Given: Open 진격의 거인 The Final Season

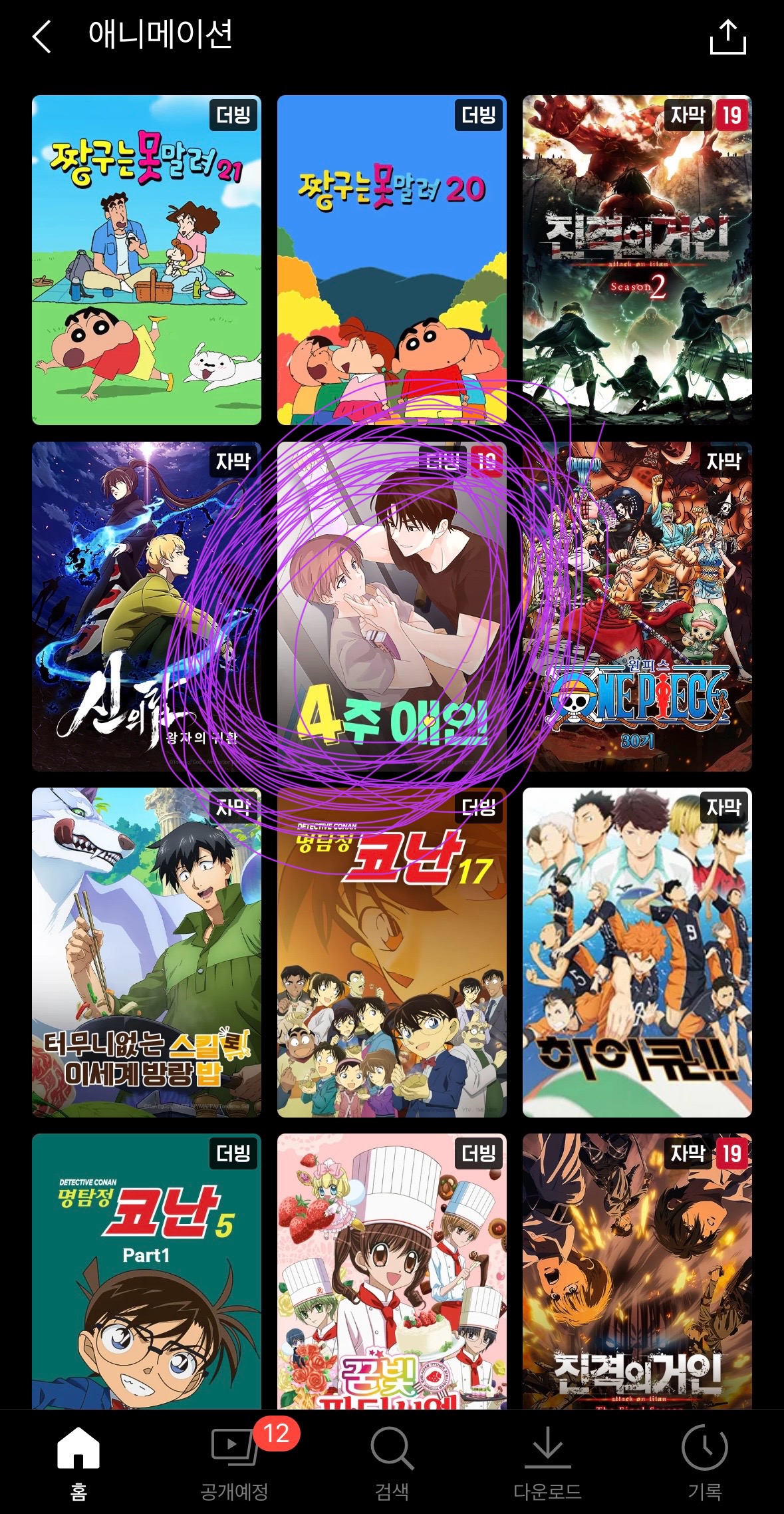Looking at the screenshot, I should pos(637,1271).
